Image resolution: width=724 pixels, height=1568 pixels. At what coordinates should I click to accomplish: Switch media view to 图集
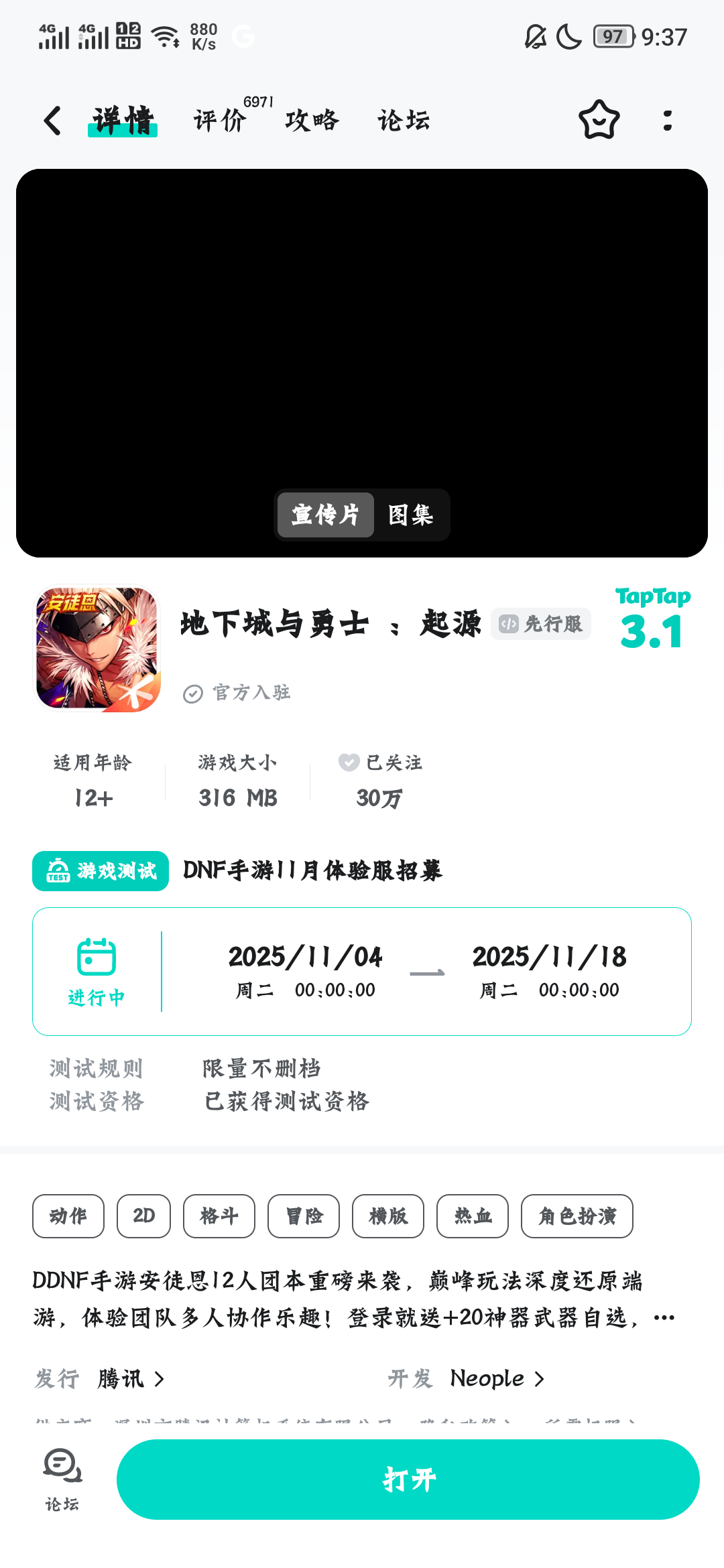pyautogui.click(x=411, y=515)
